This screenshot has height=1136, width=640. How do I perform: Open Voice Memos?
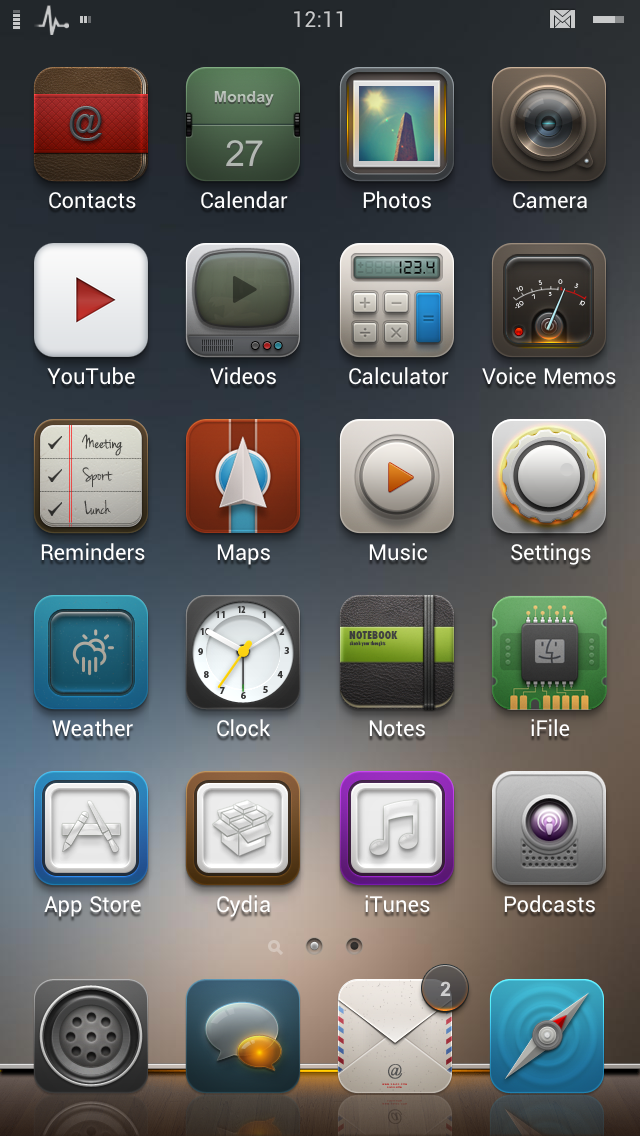coord(549,300)
